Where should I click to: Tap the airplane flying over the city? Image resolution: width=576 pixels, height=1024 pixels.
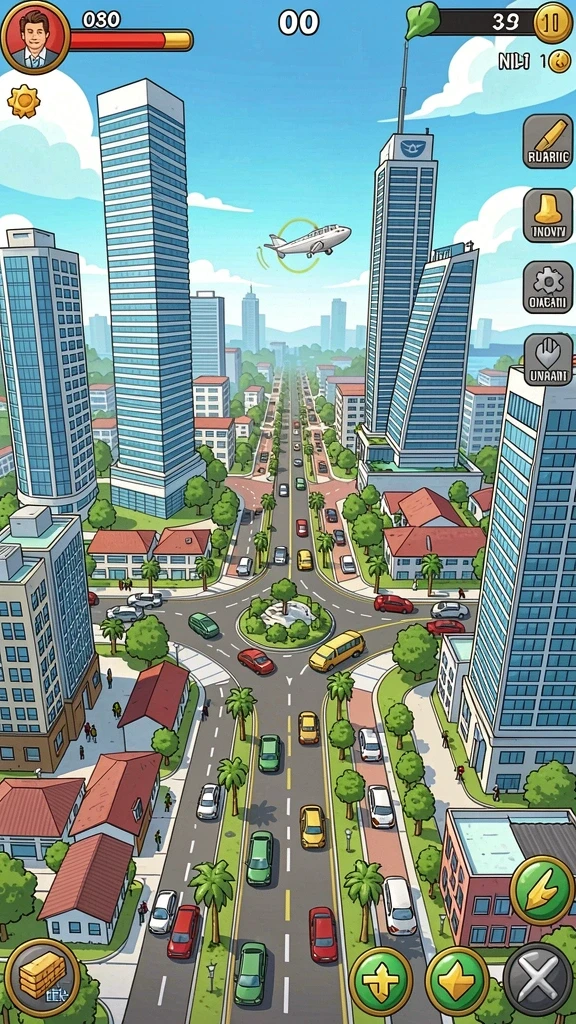coord(308,240)
